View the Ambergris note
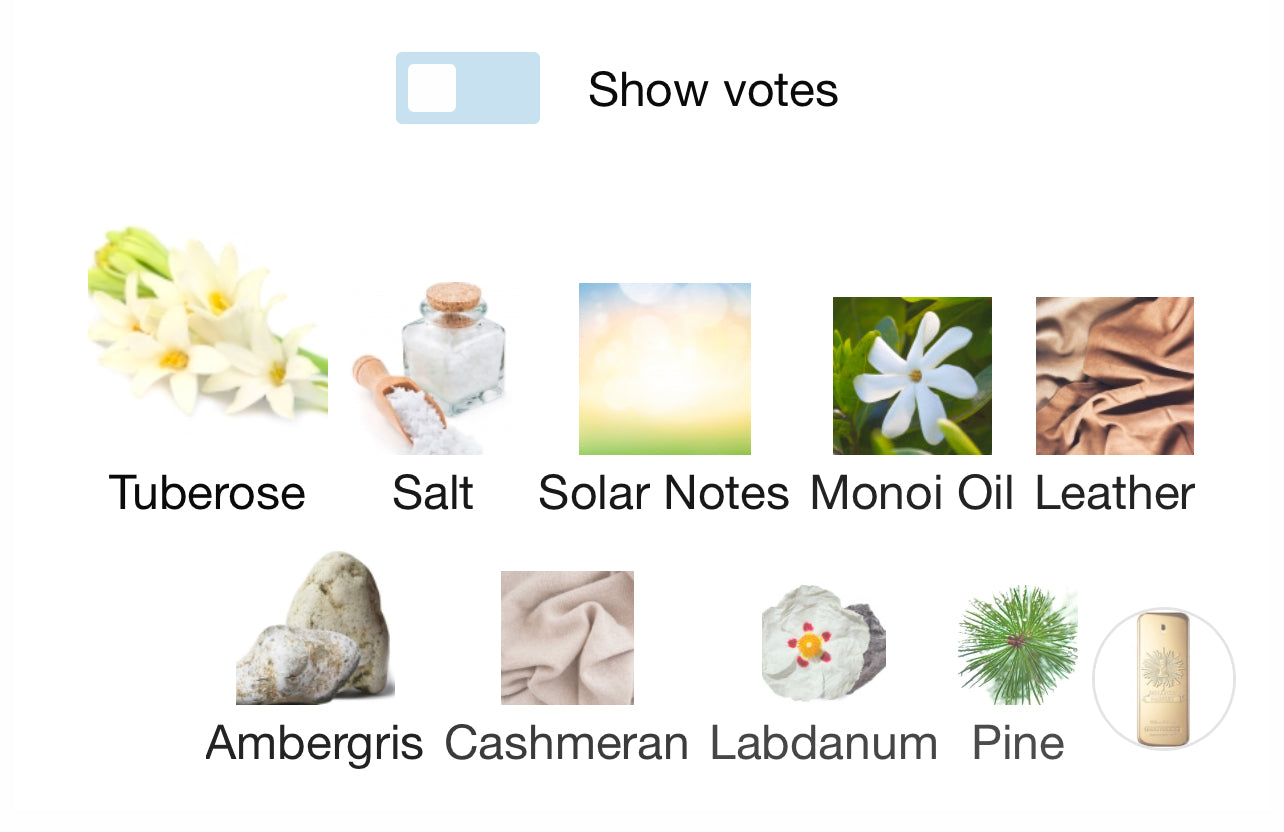The image size is (1284, 832). (x=314, y=630)
